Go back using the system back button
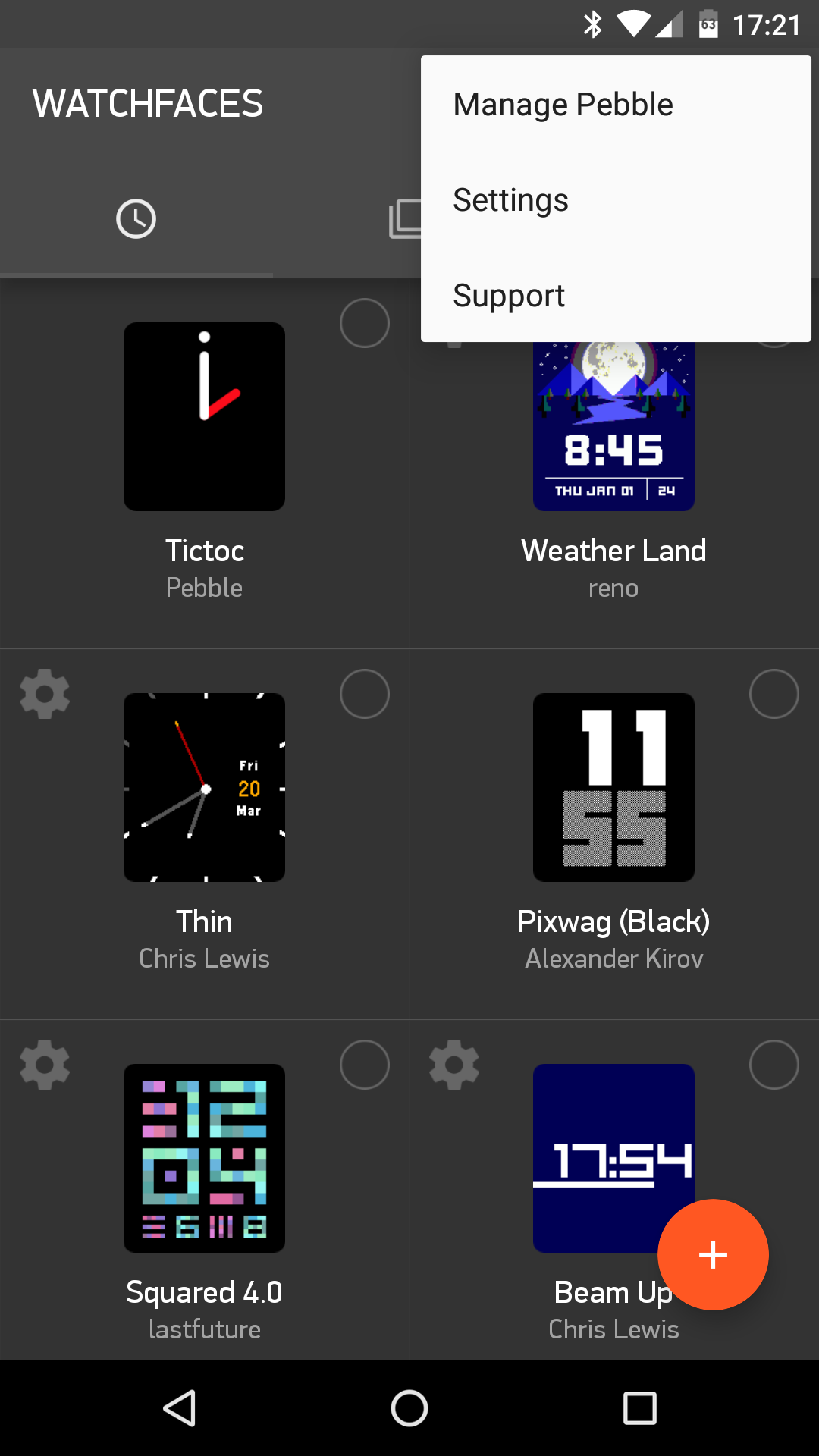Viewport: 819px width, 1456px height. pos(180,1408)
